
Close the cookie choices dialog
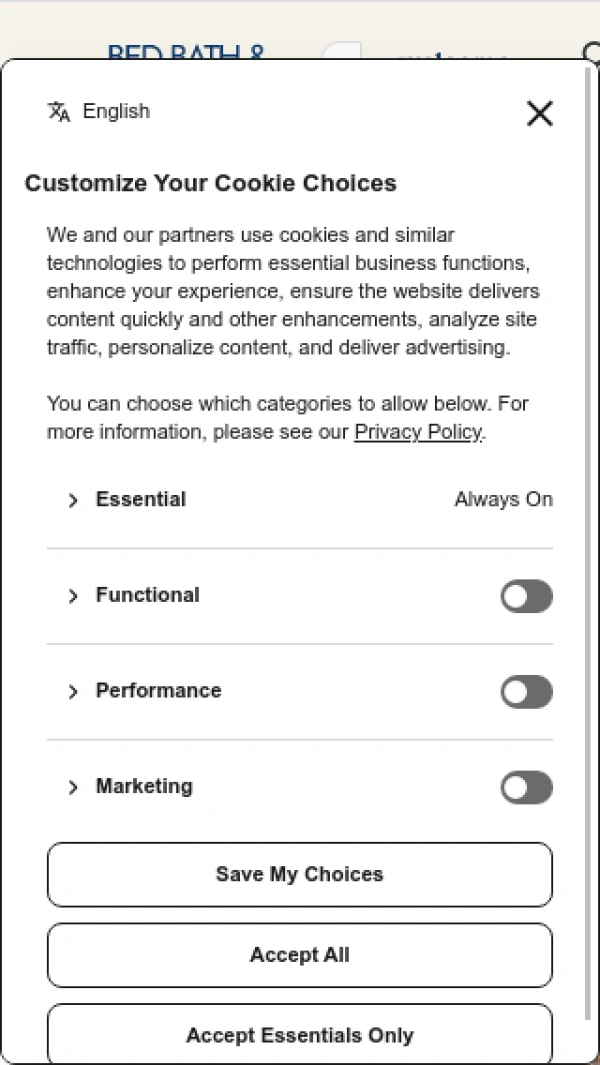point(540,113)
